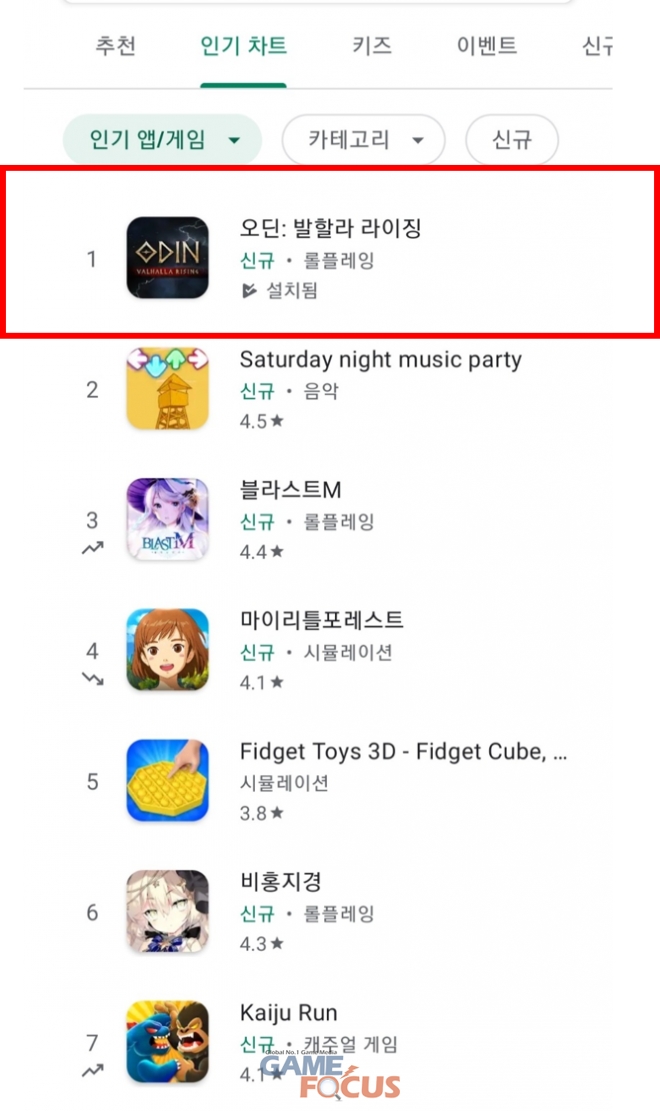Switch to the 키즈 tab

pos(371,46)
